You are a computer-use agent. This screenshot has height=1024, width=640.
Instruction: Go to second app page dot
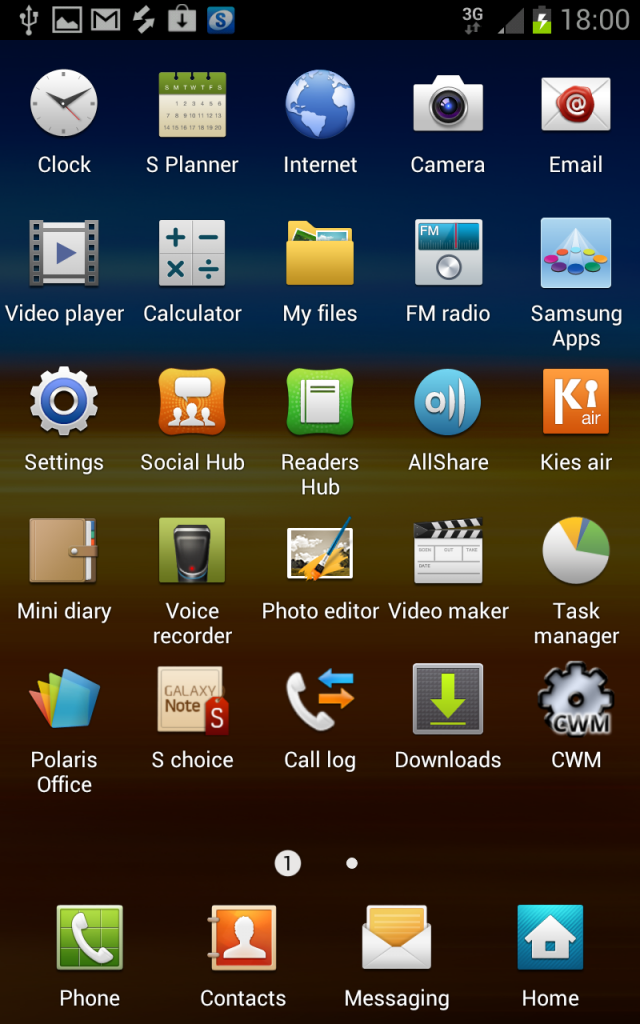pos(352,863)
